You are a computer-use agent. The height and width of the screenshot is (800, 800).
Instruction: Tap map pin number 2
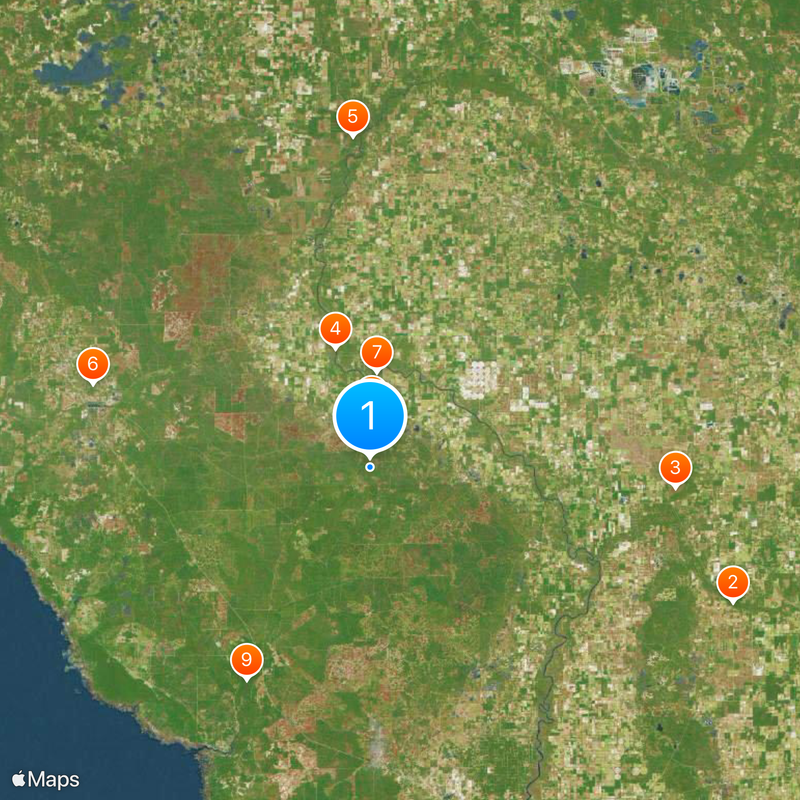pos(733,582)
